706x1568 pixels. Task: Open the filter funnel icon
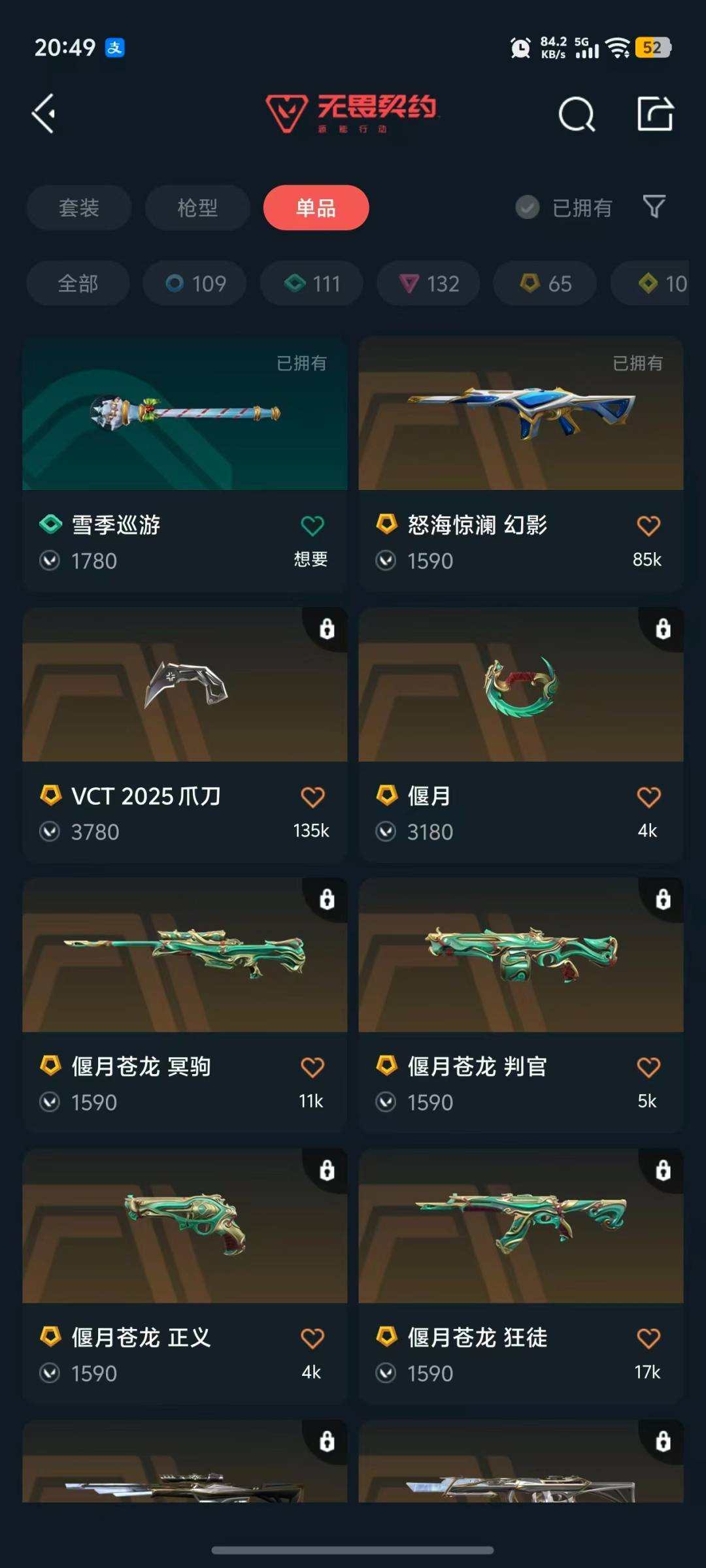coord(653,207)
